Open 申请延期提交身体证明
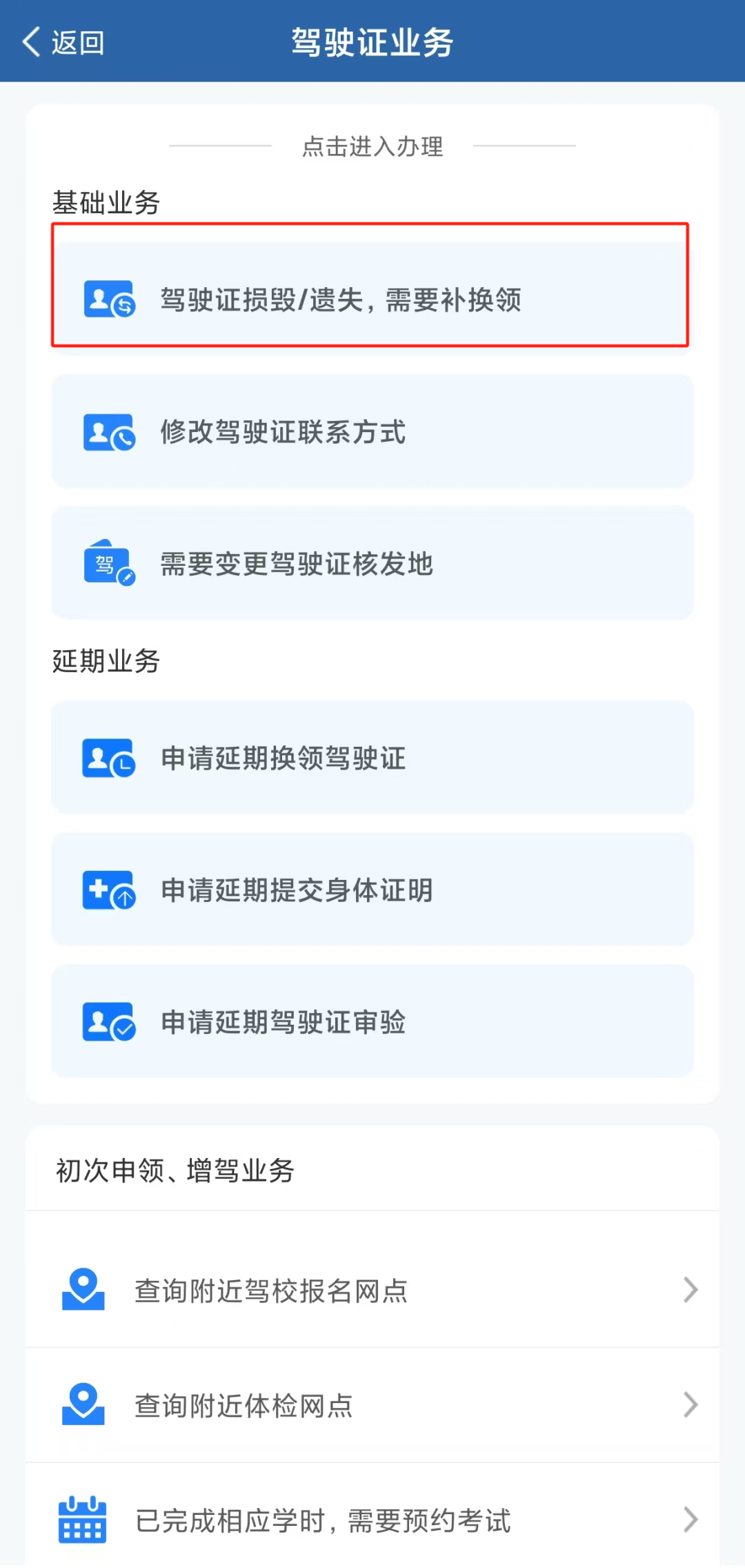The height and width of the screenshot is (1568, 745). pyautogui.click(x=371, y=890)
